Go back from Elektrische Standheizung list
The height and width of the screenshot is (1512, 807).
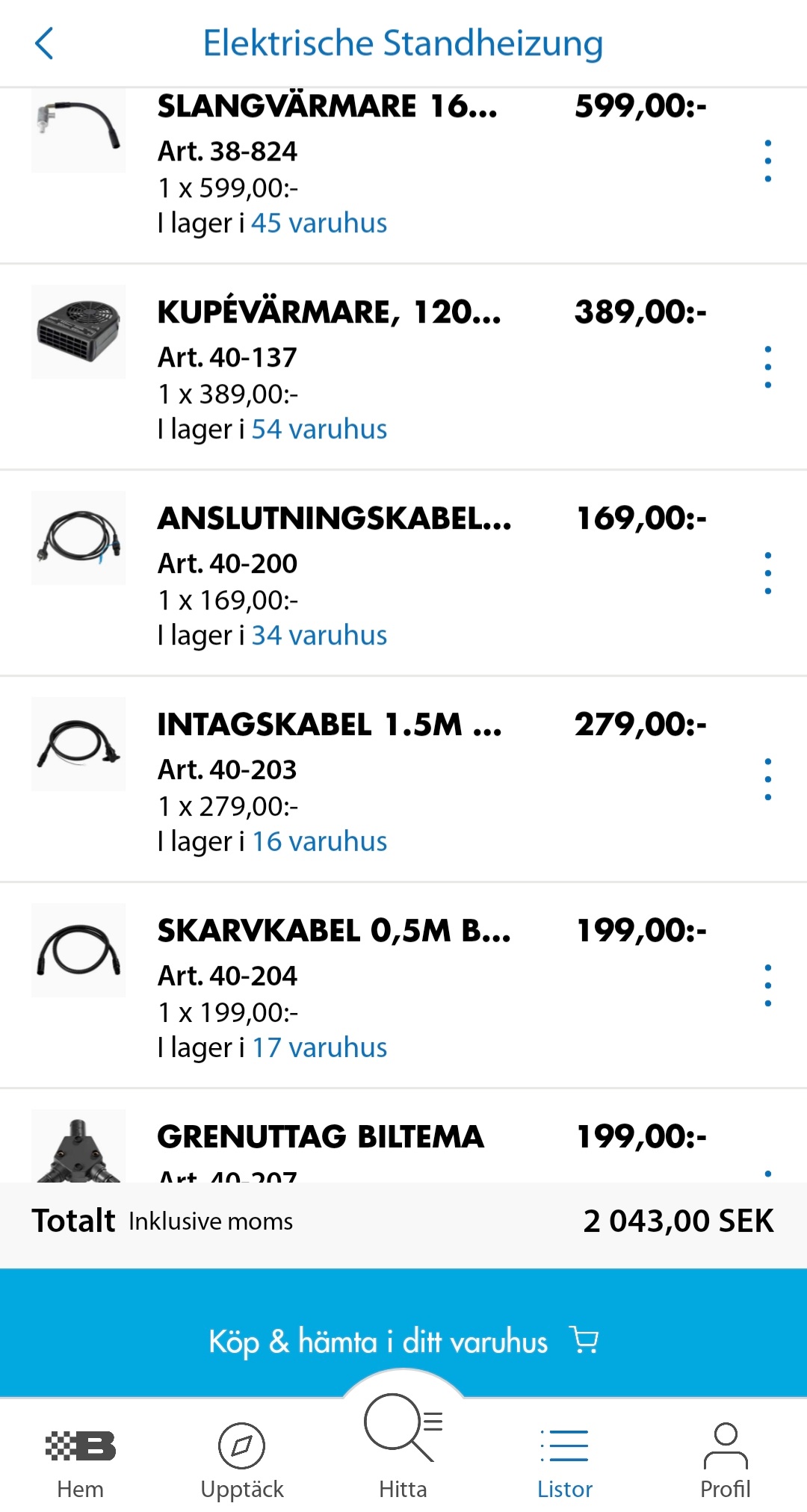point(45,43)
